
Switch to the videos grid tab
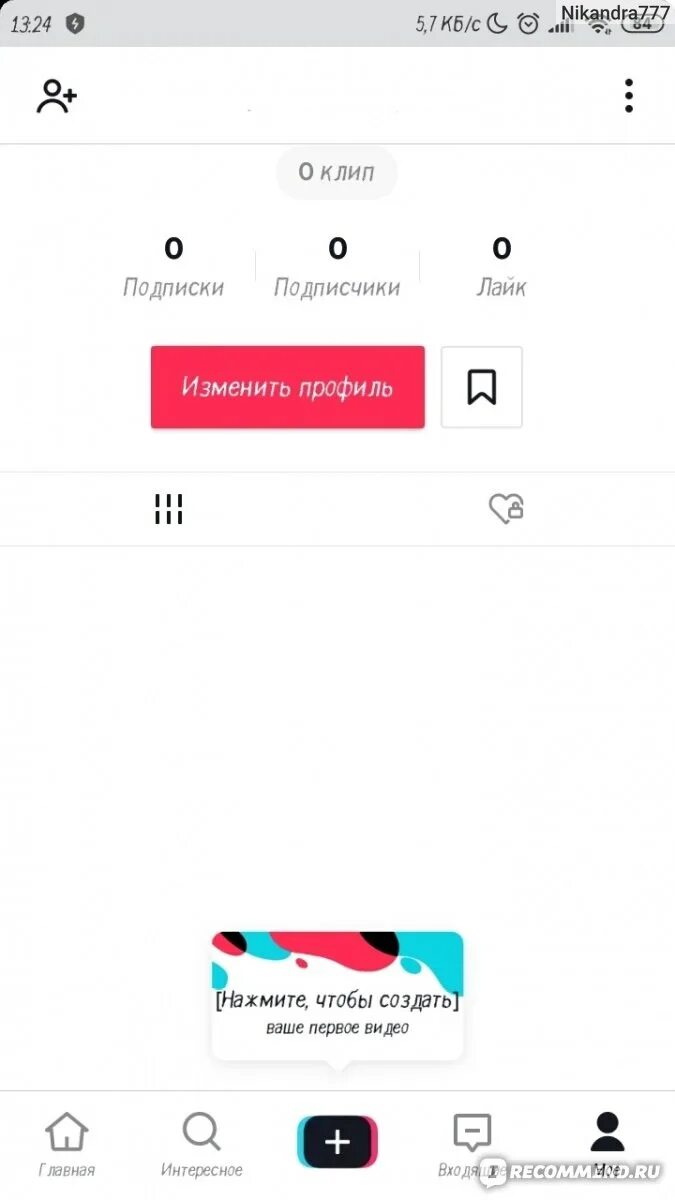(x=168, y=509)
